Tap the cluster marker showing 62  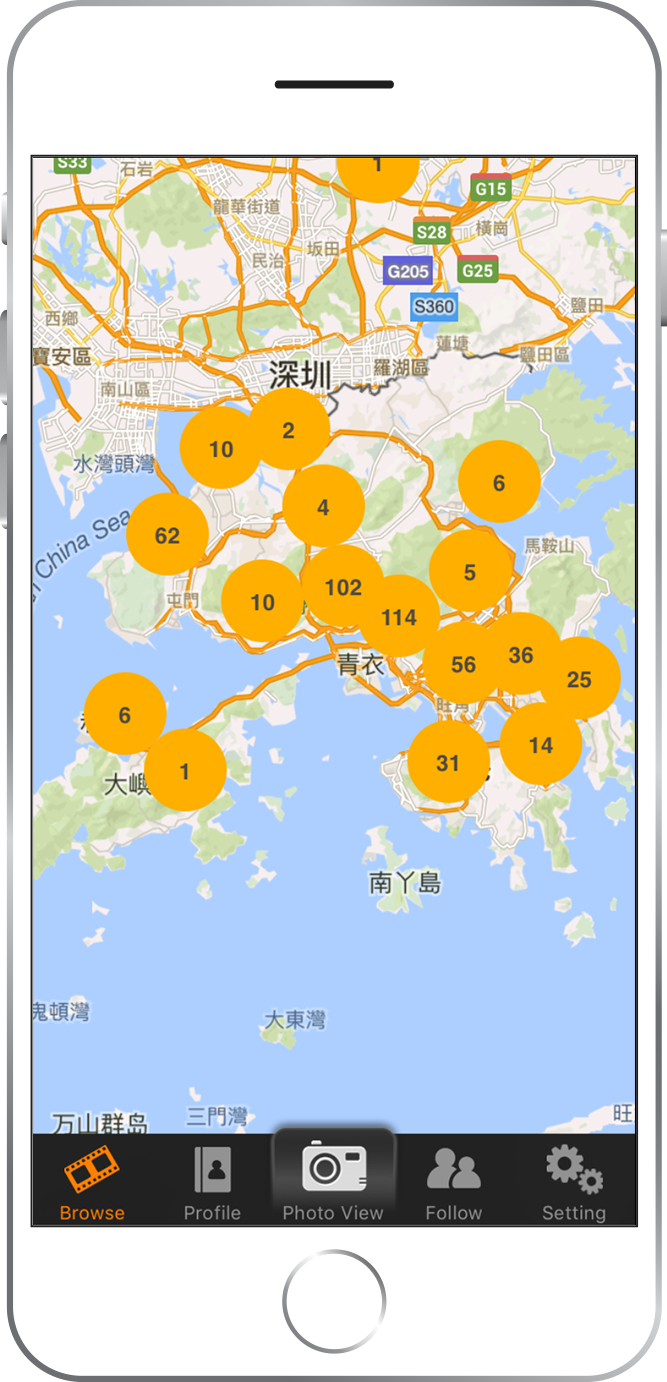coord(166,535)
